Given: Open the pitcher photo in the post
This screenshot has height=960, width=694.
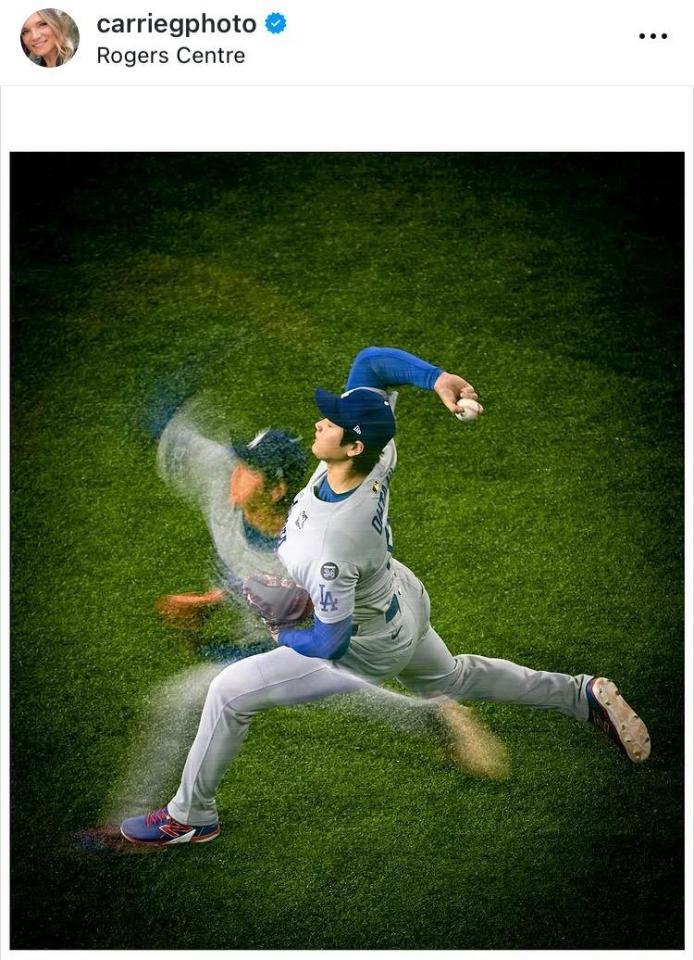Looking at the screenshot, I should (347, 550).
